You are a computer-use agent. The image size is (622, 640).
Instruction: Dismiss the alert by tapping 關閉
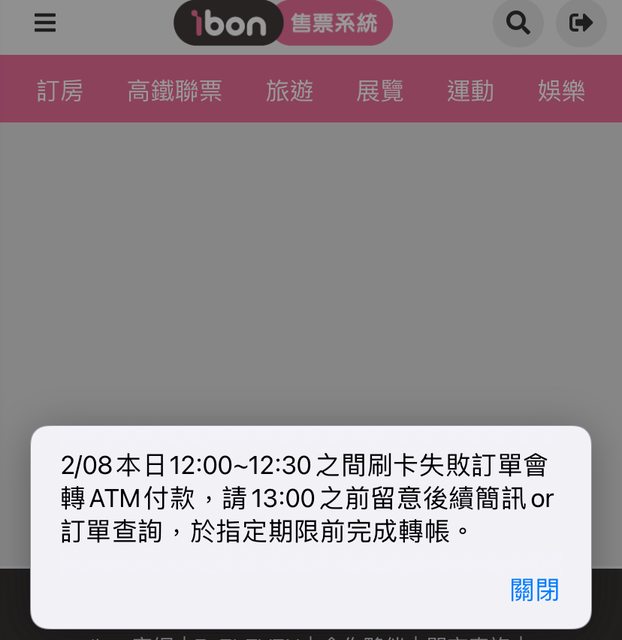(x=534, y=590)
